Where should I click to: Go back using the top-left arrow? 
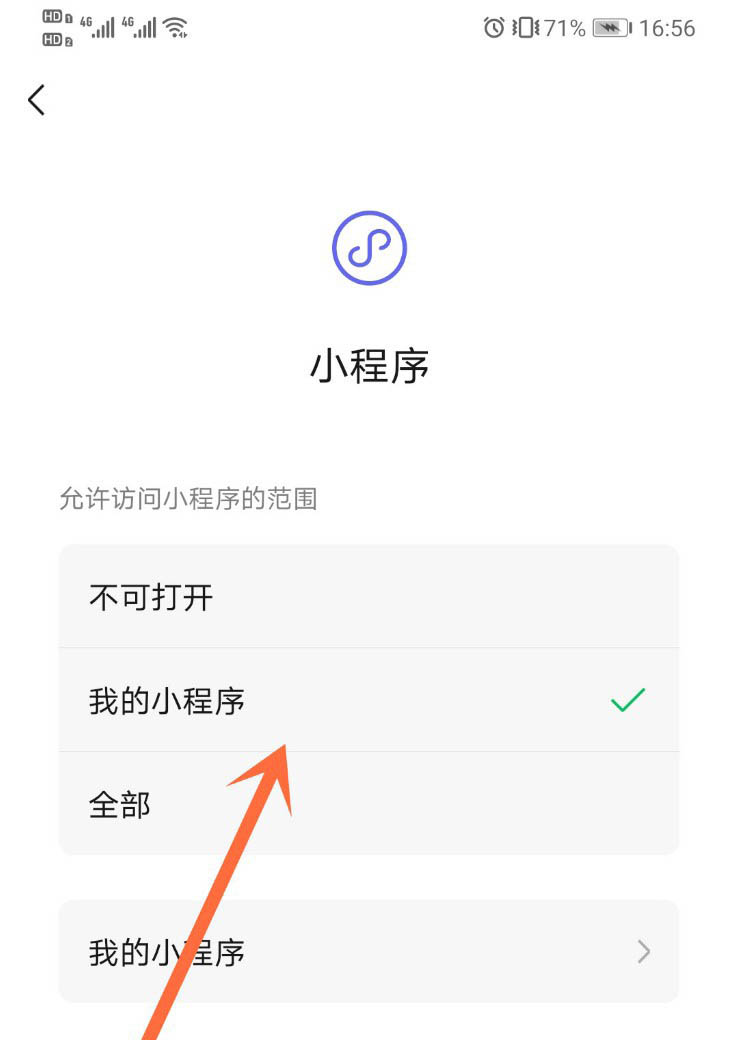tap(37, 100)
